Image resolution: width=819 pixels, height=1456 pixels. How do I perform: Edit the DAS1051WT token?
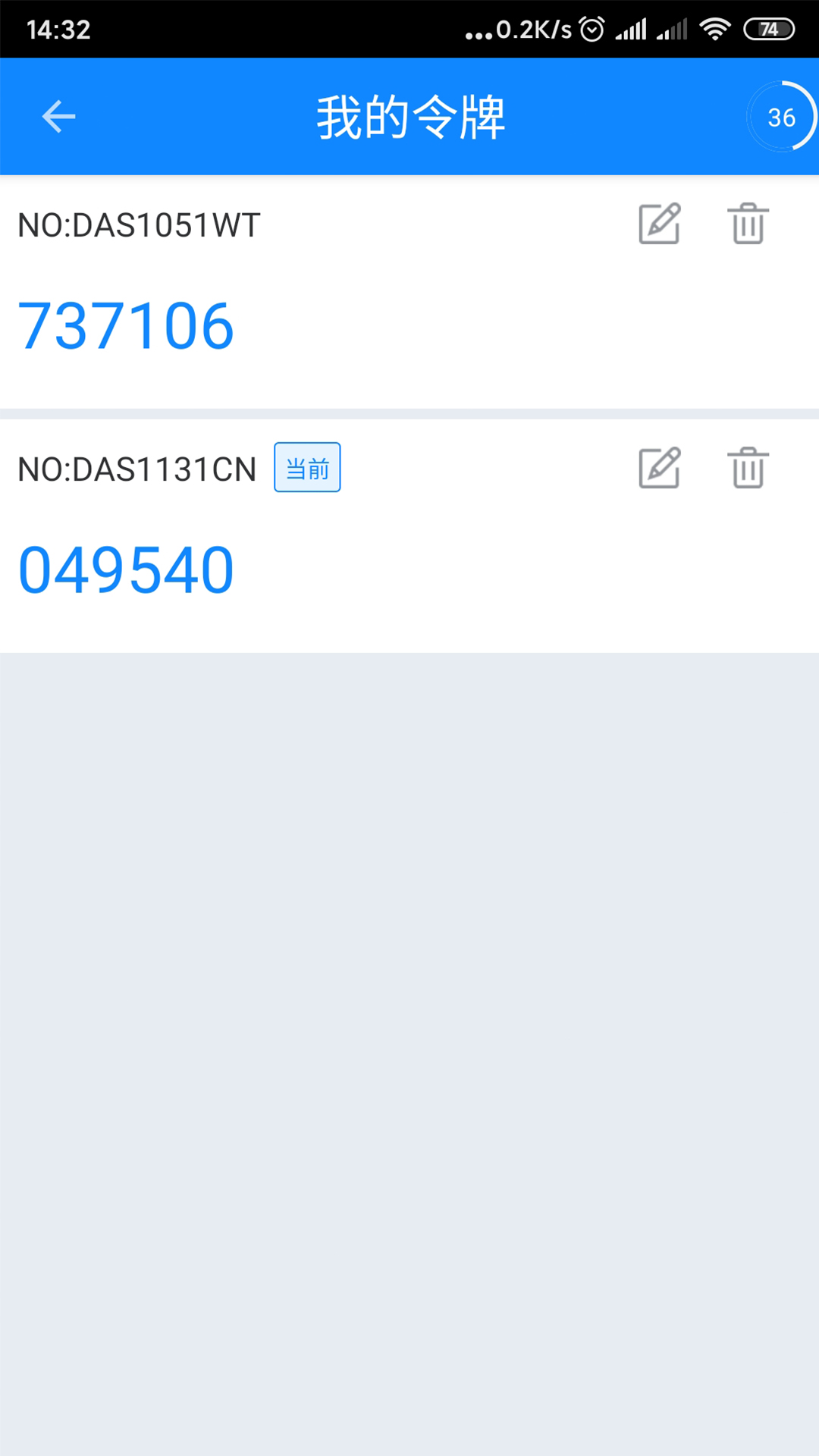[x=660, y=224]
